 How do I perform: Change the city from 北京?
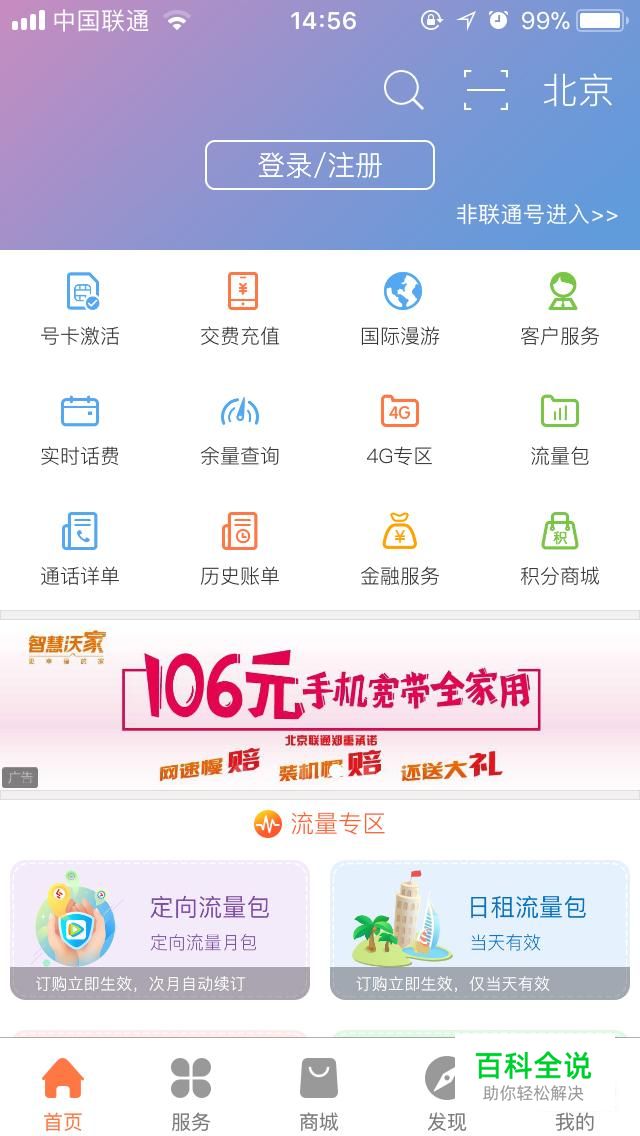tap(577, 90)
